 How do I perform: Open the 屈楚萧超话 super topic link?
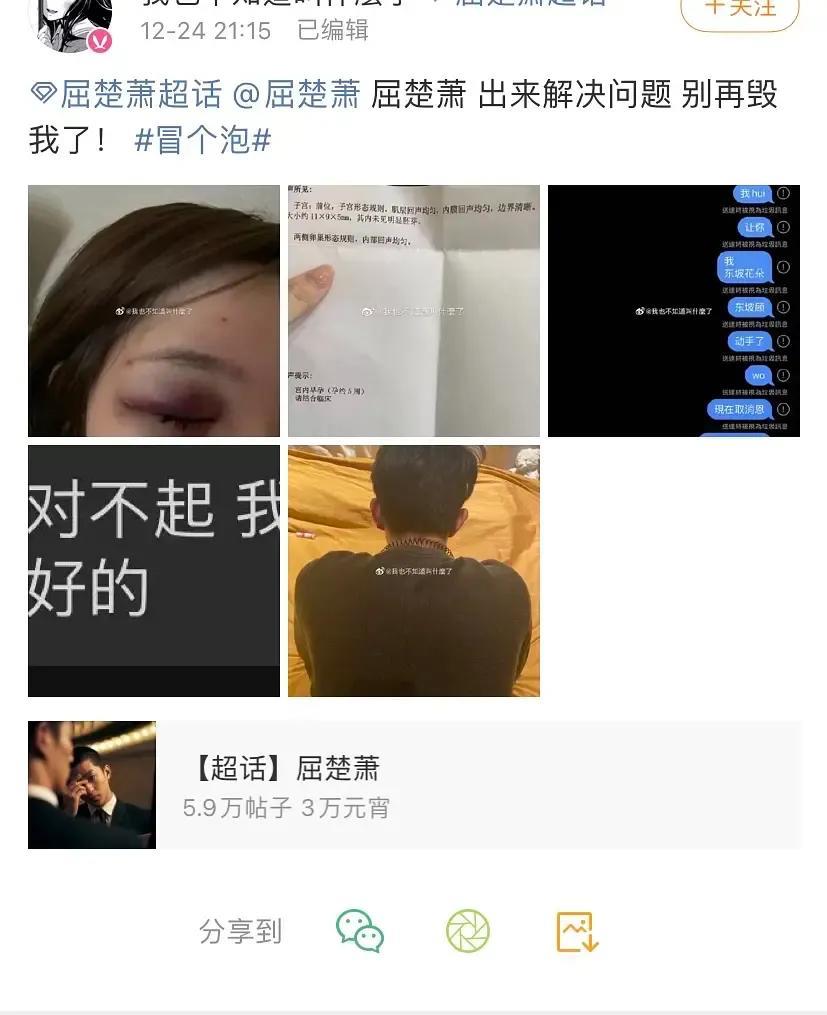126,95
